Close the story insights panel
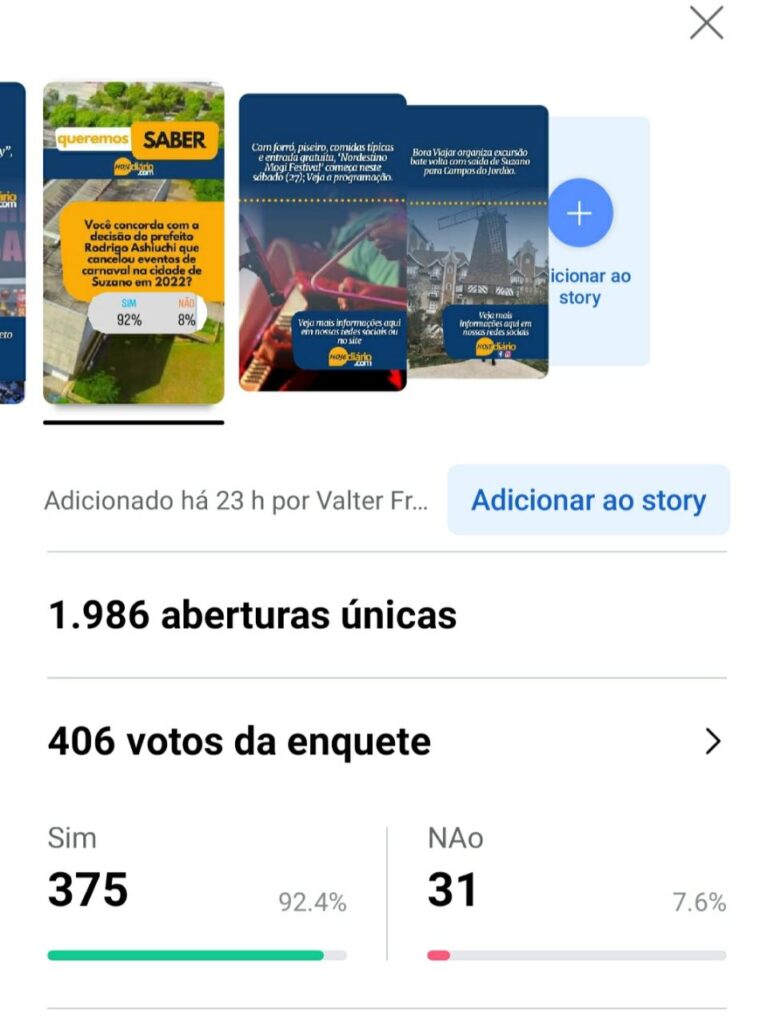Screen dimensions: 774x1024 (706, 23)
